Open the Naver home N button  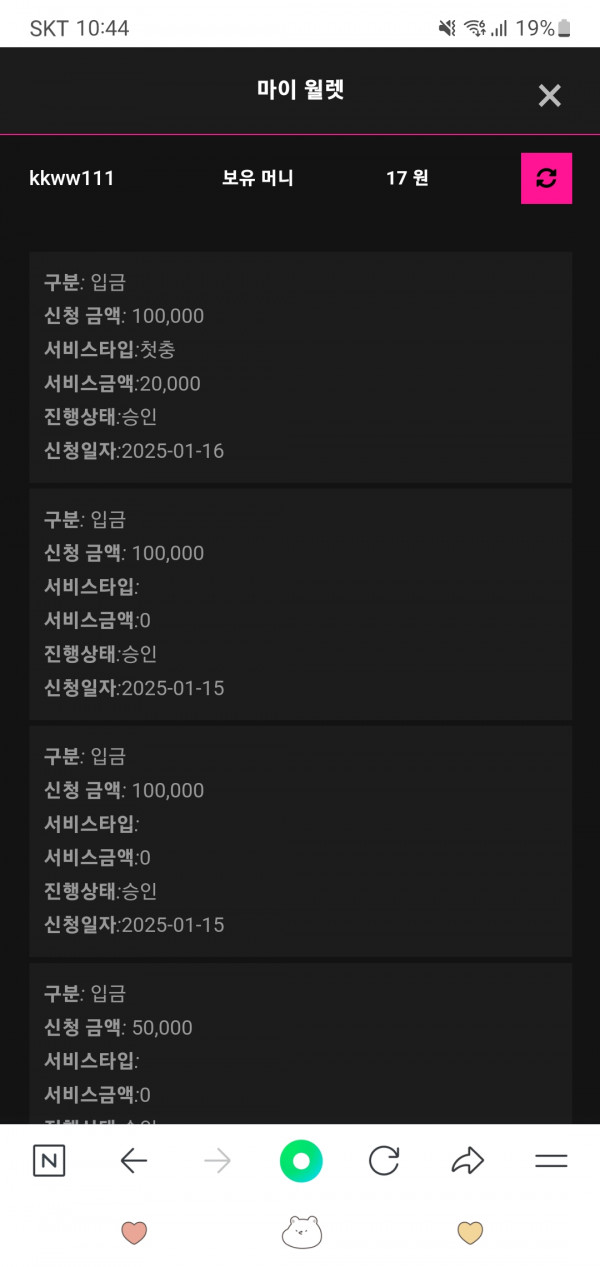point(49,1161)
